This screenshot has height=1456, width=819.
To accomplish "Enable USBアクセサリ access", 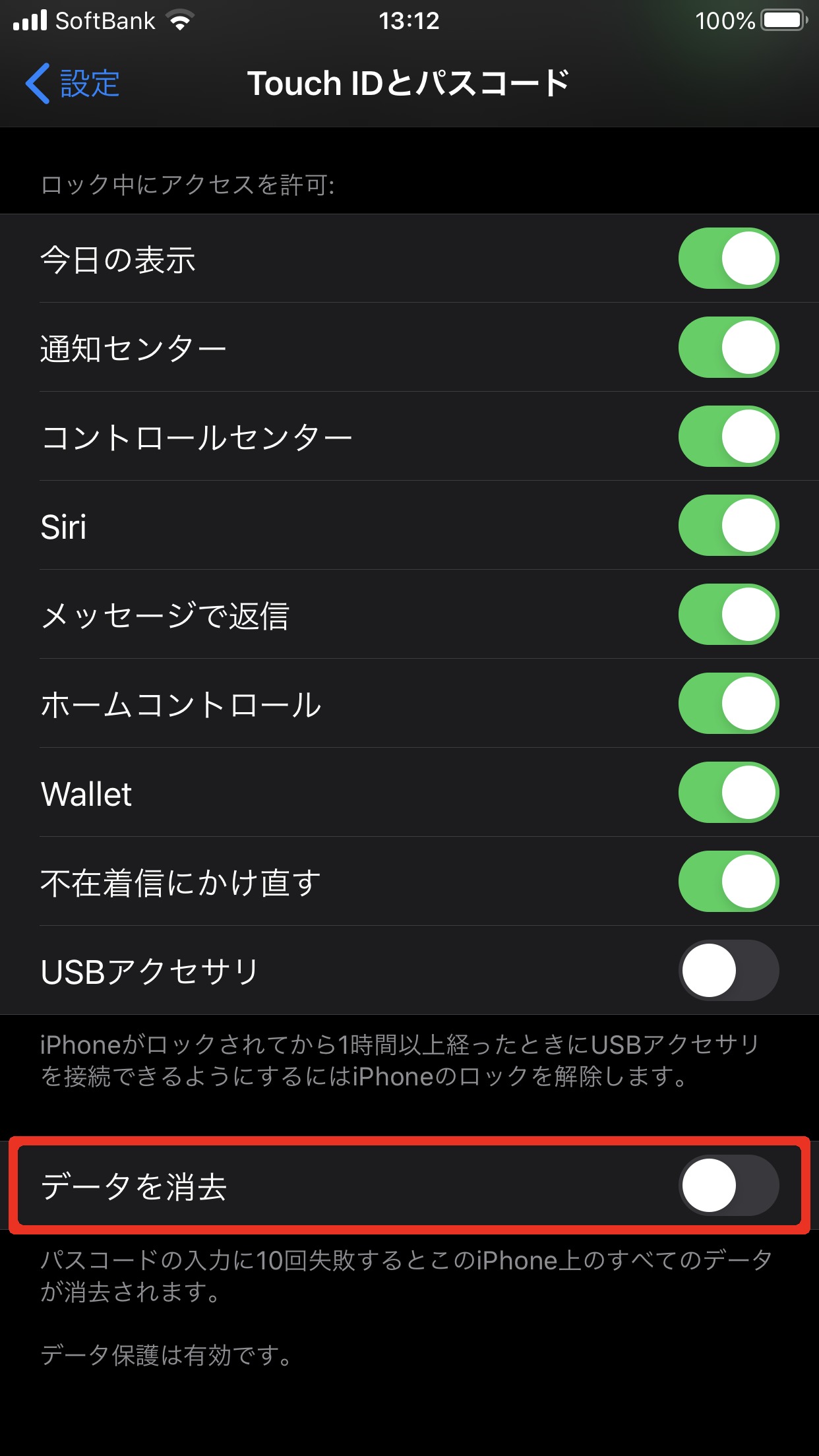I will click(x=728, y=971).
